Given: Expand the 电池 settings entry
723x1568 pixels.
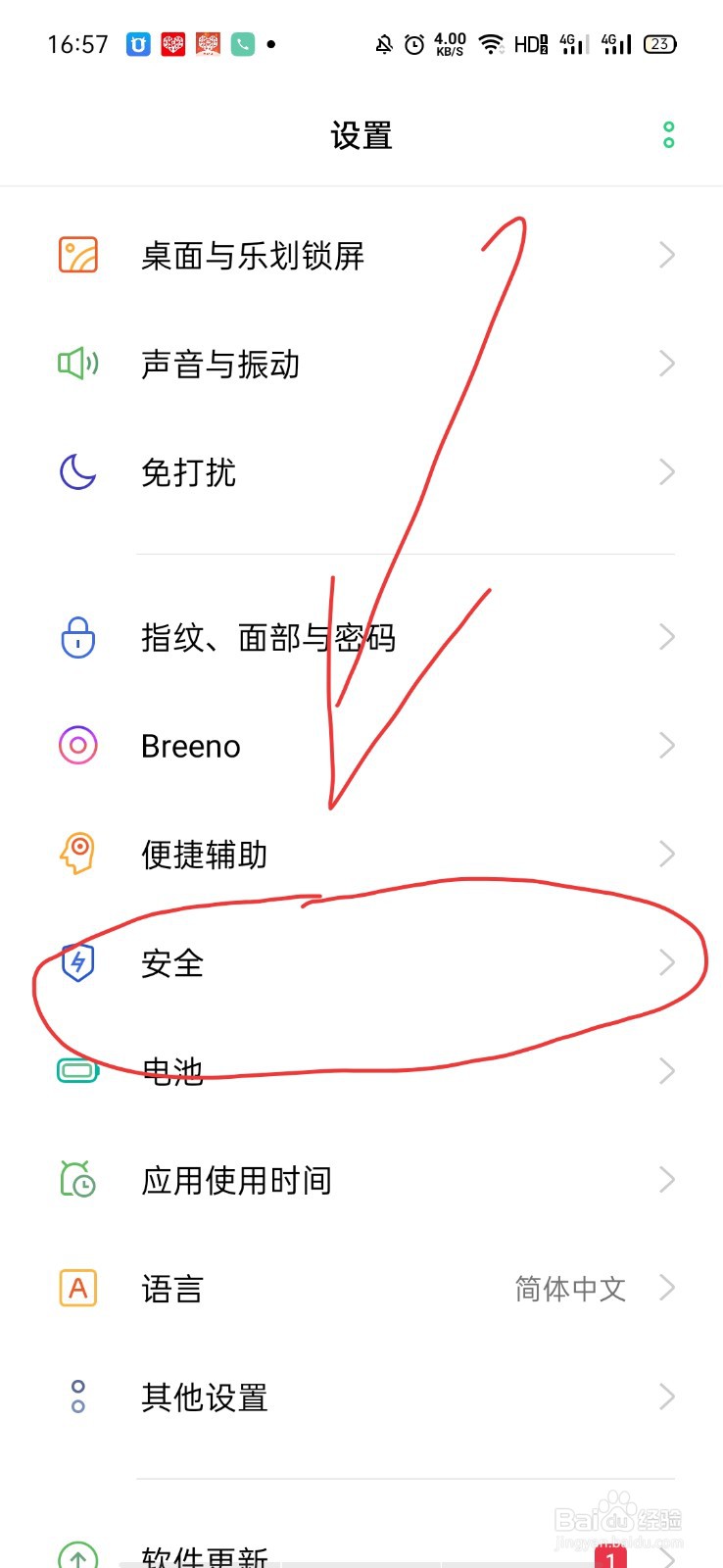Looking at the screenshot, I should 362,1071.
